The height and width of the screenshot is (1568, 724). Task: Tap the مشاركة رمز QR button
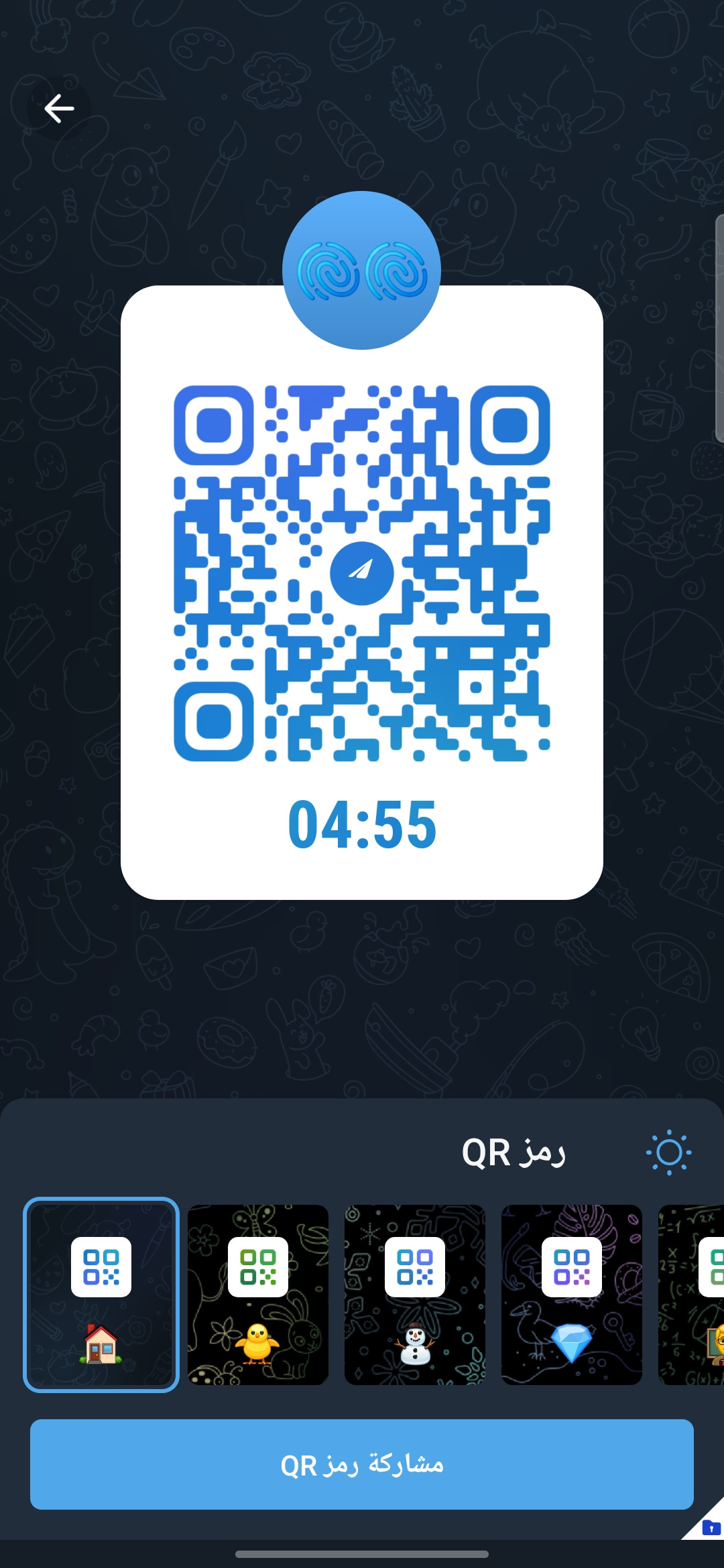pos(362,1464)
